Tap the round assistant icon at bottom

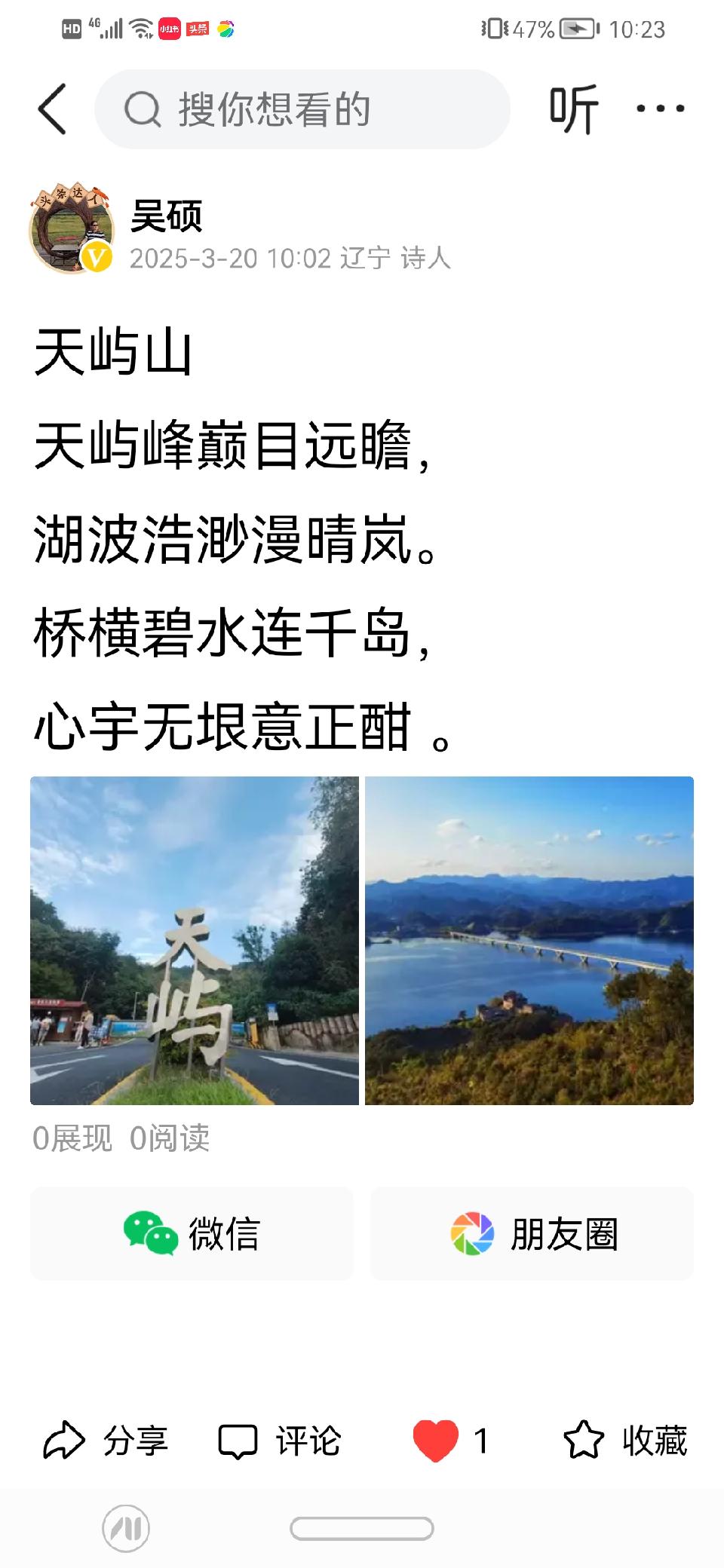126,1529
